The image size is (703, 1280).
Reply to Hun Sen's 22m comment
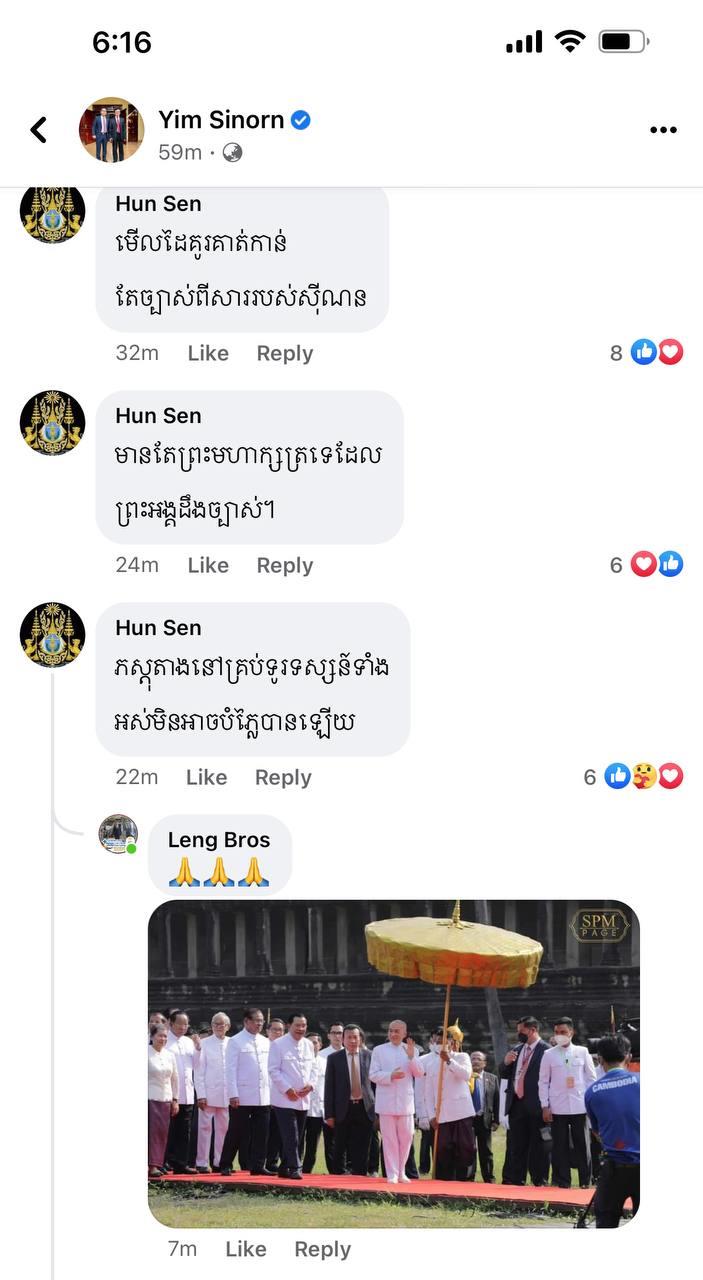(x=283, y=777)
